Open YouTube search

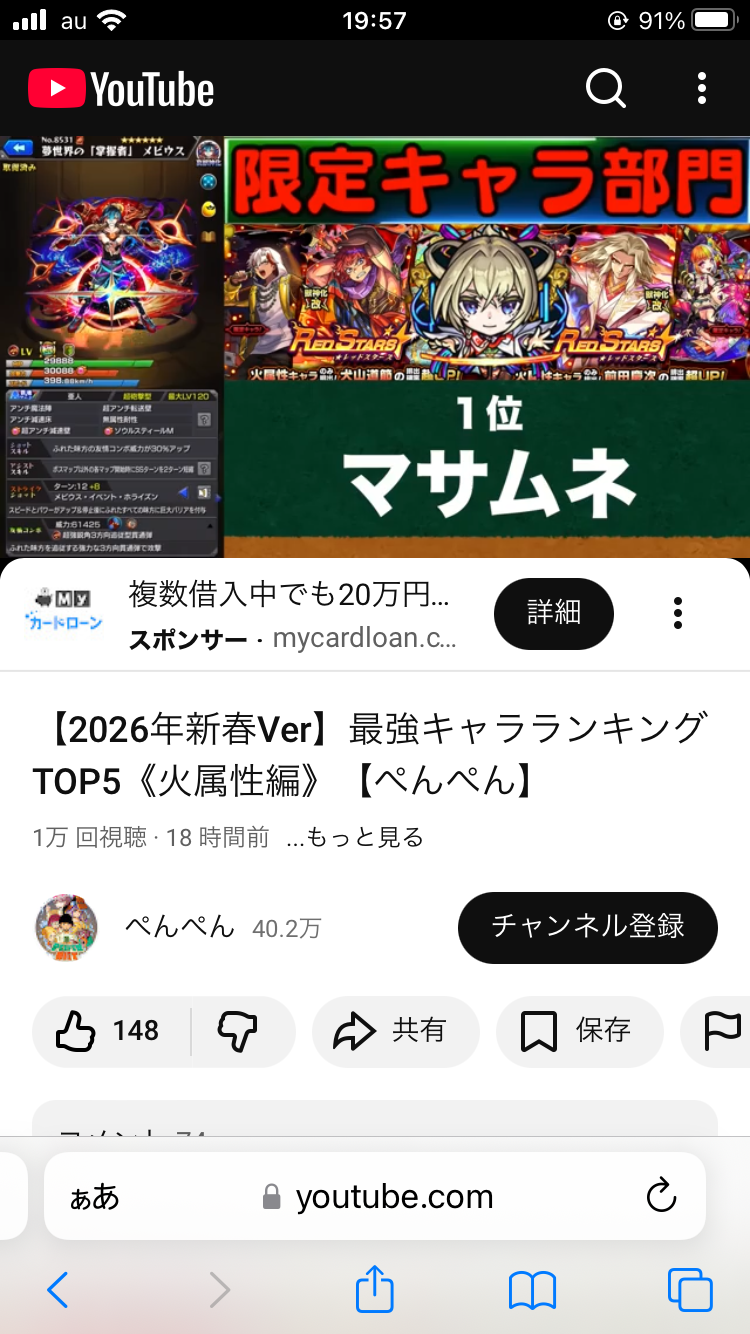click(605, 89)
